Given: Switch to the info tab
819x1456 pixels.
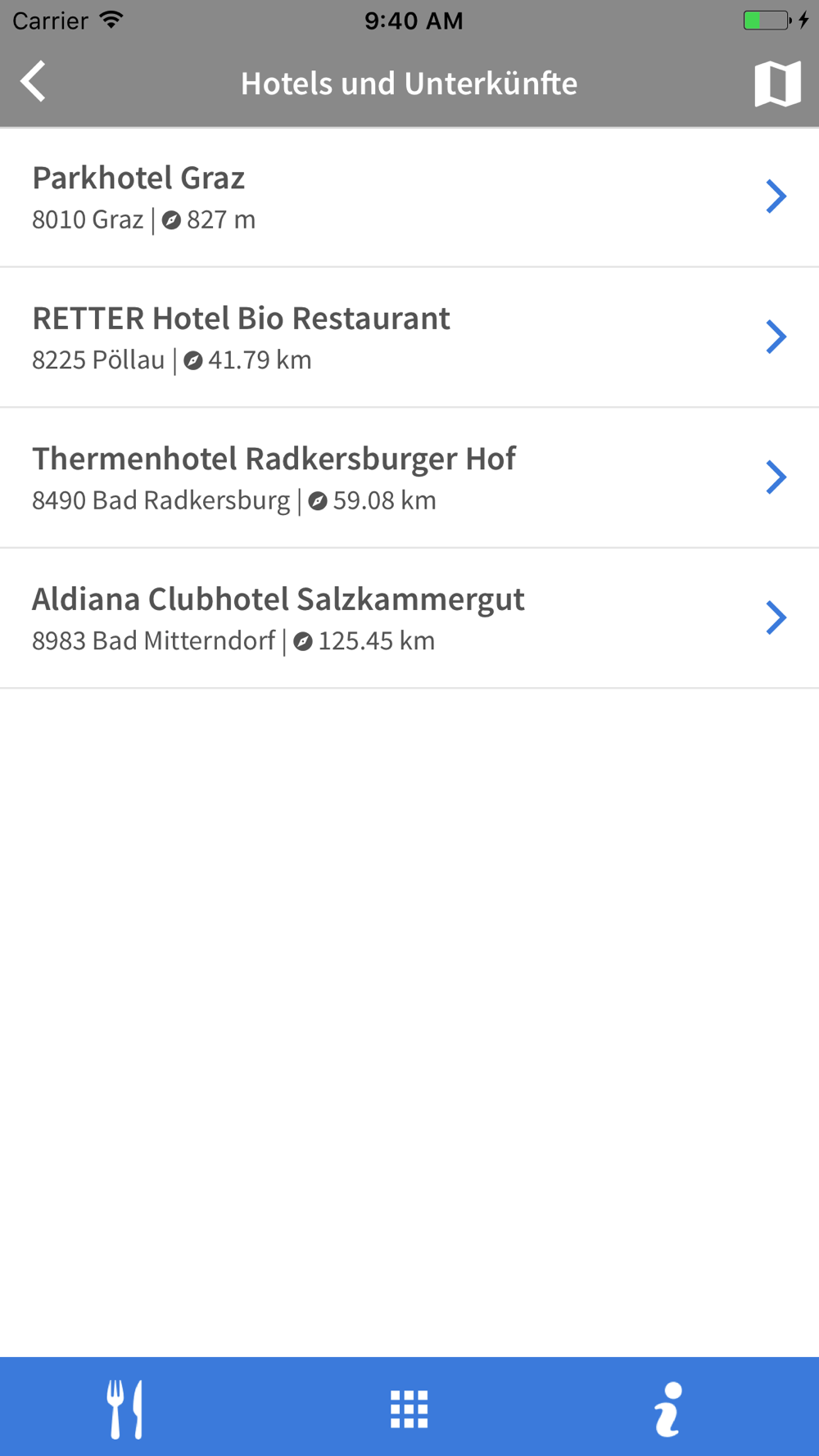Looking at the screenshot, I should point(669,1409).
